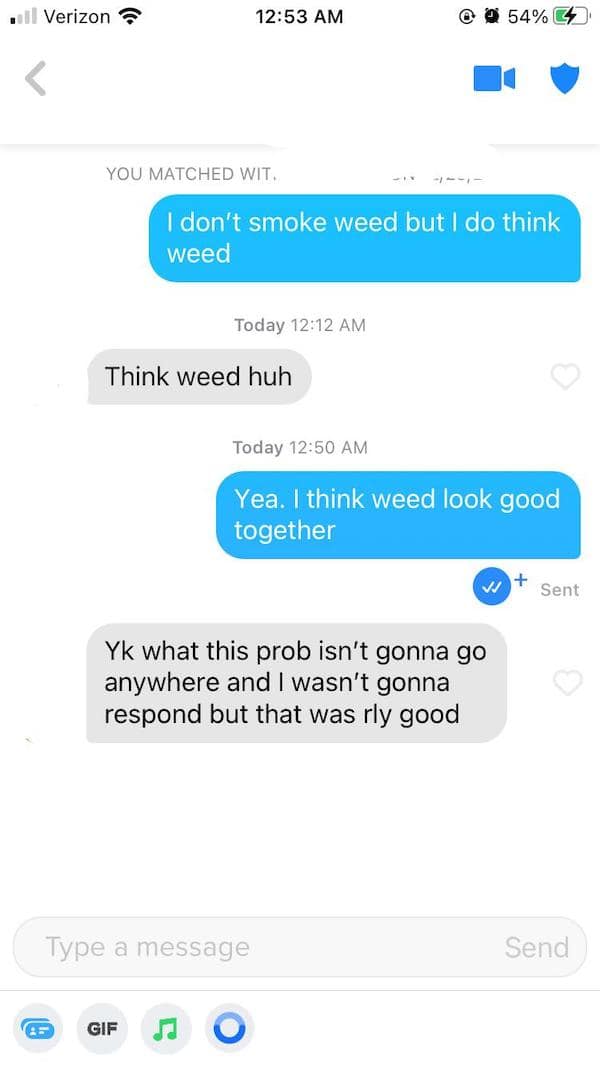This screenshot has height=1067, width=600.
Task: Open the GIF picker
Action: click(103, 1027)
